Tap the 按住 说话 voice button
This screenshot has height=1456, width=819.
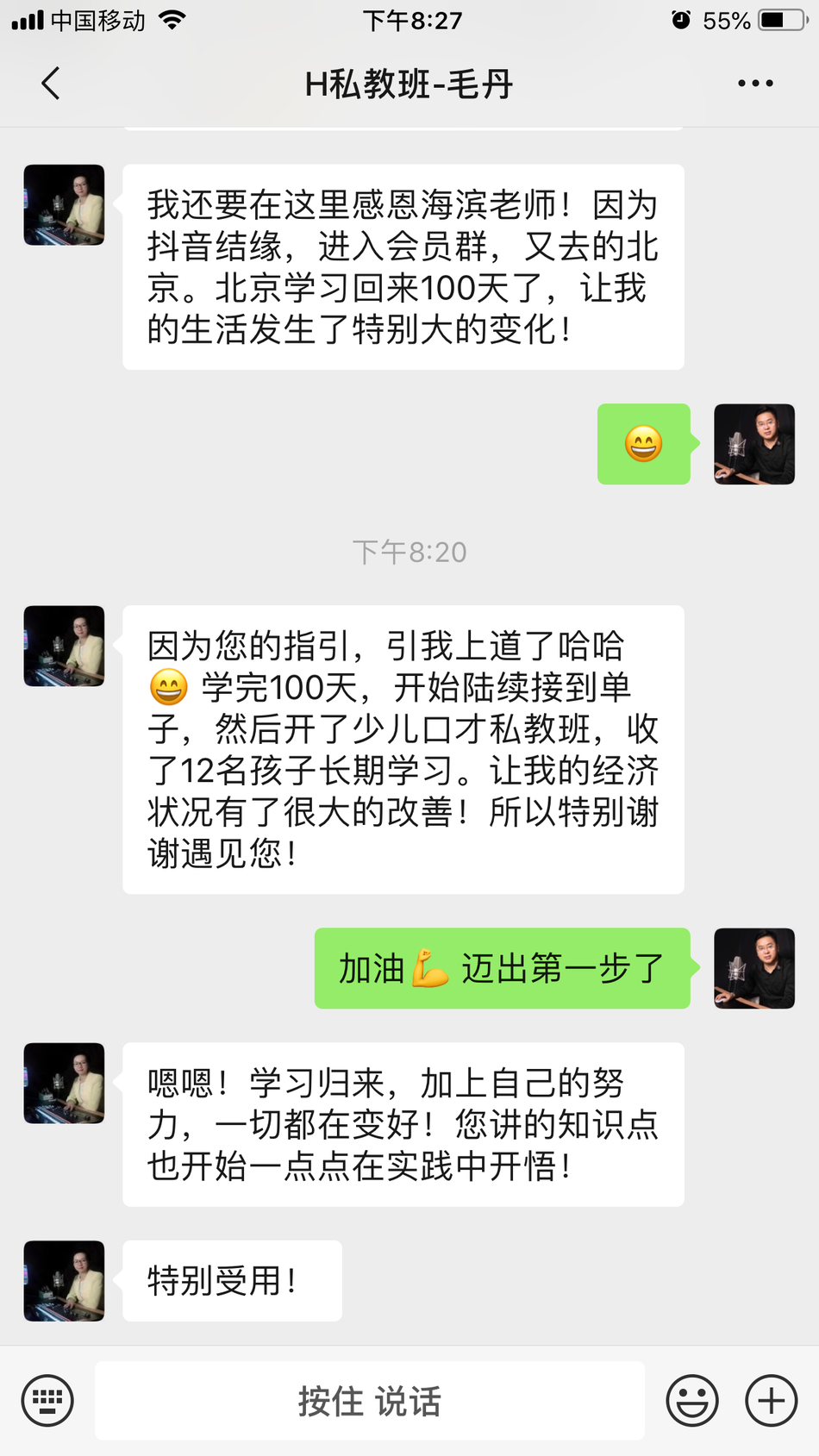click(x=369, y=1400)
